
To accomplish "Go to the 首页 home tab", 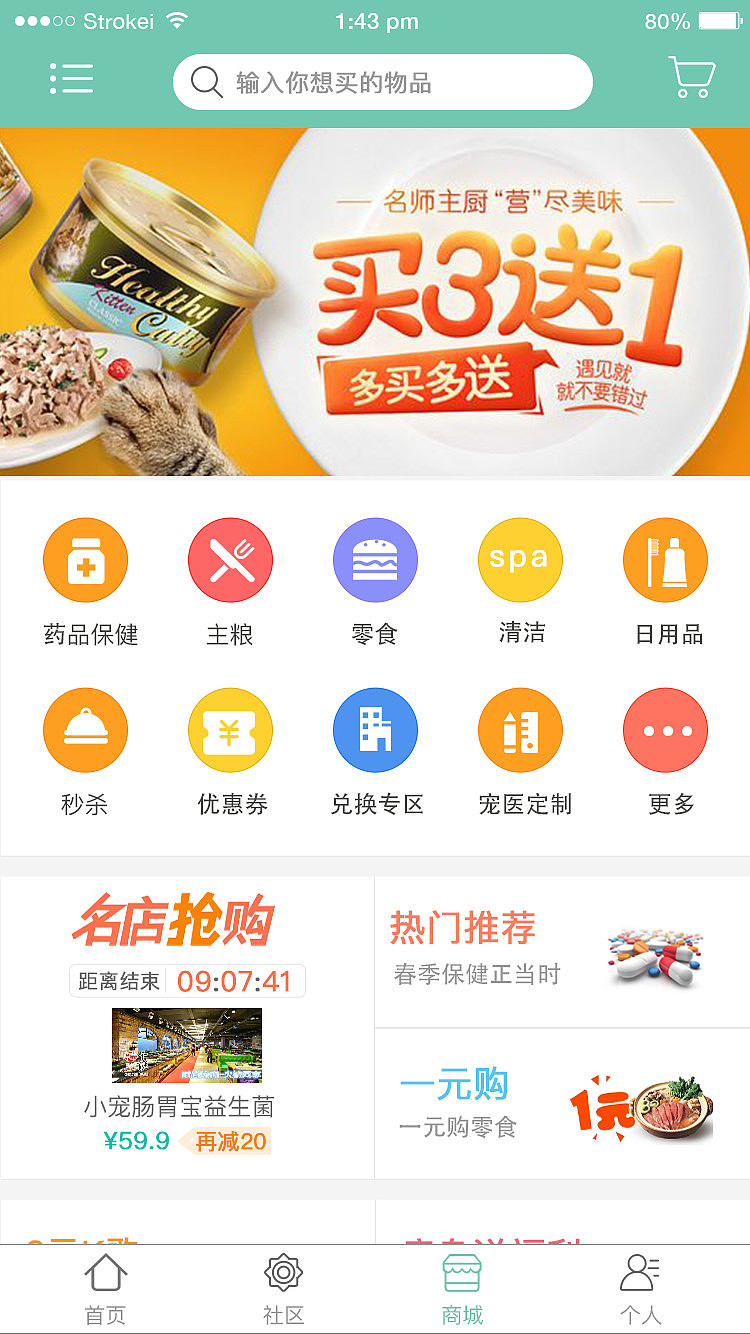I will click(x=105, y=1289).
